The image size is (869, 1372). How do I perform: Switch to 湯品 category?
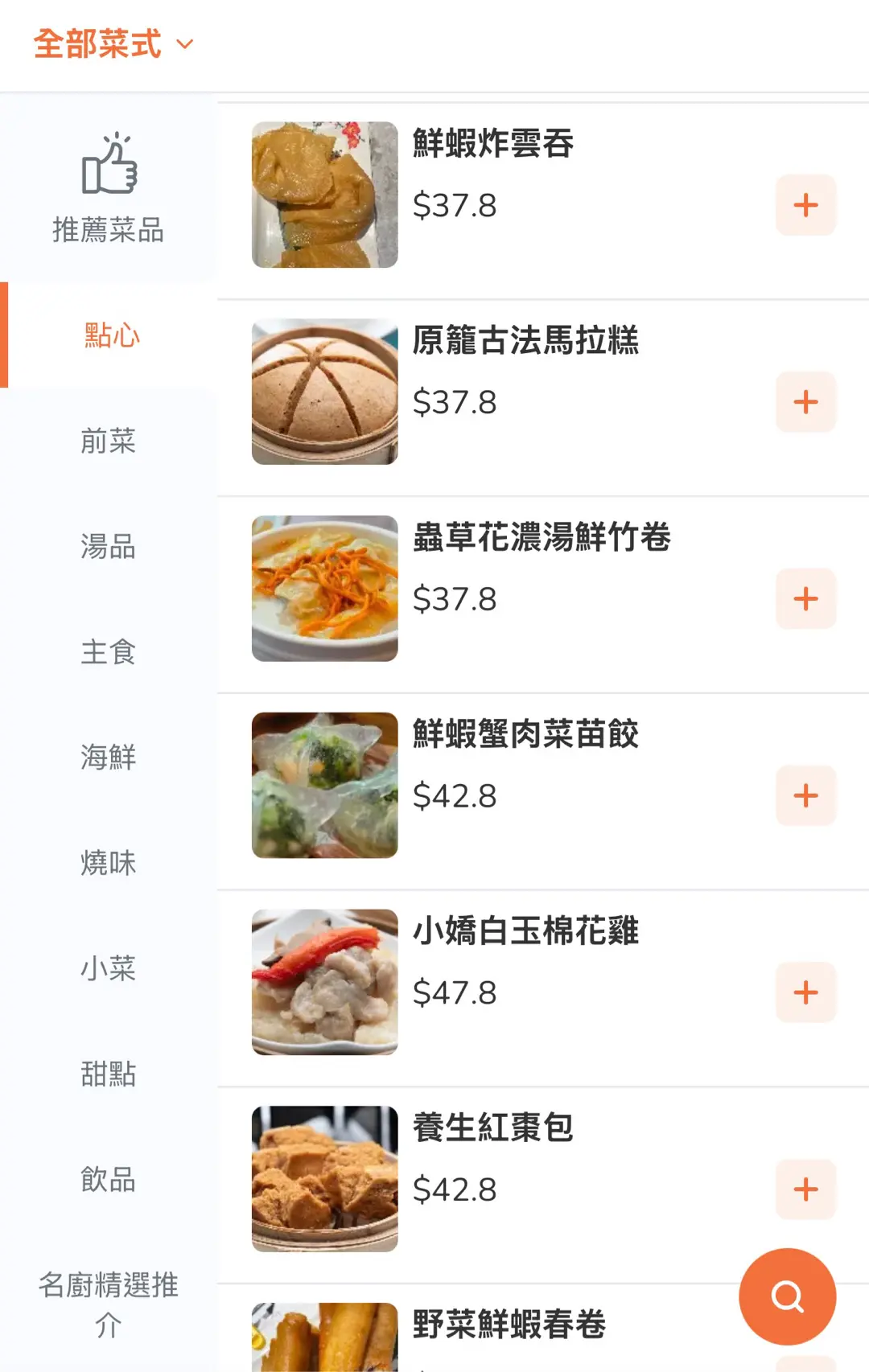(109, 547)
